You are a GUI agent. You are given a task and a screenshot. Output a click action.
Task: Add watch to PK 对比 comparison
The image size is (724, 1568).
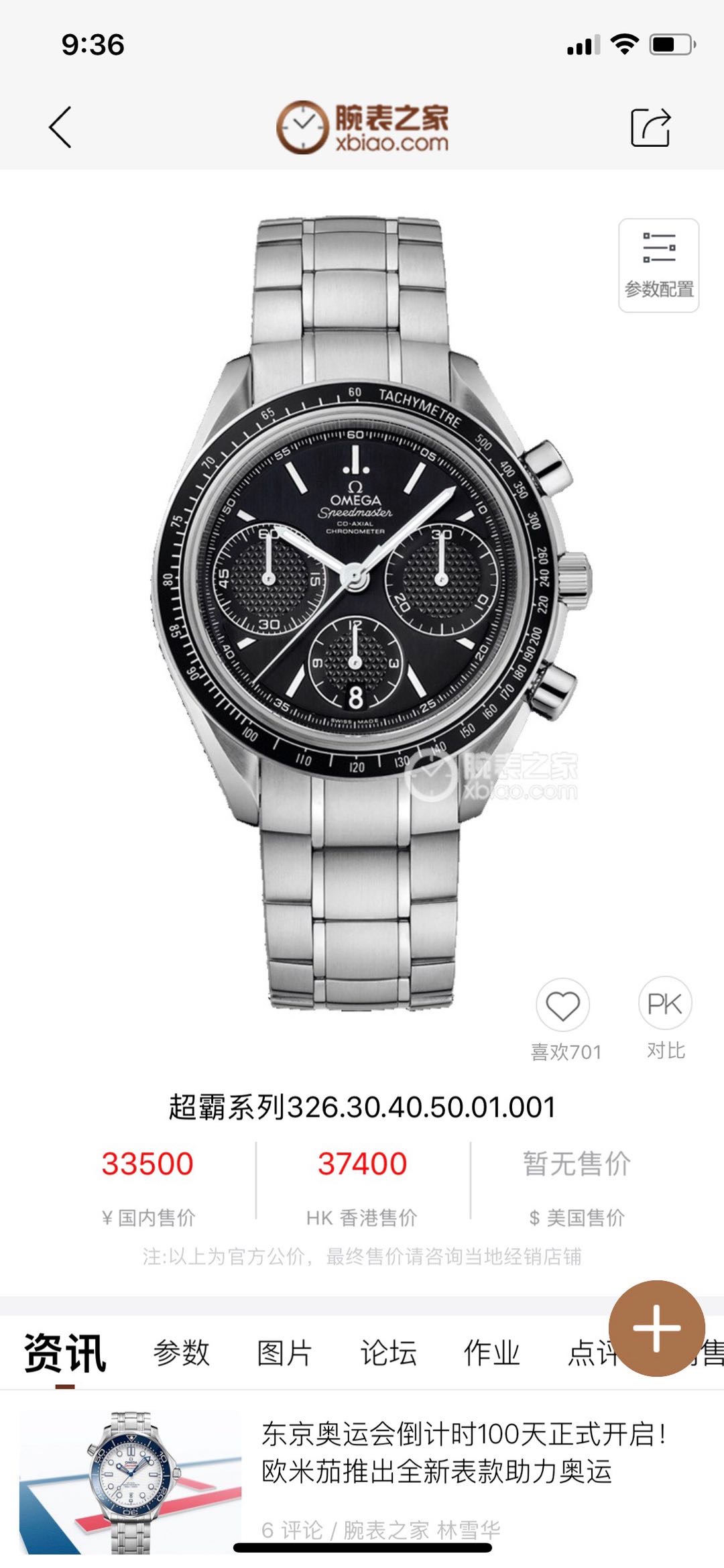pyautogui.click(x=664, y=1004)
